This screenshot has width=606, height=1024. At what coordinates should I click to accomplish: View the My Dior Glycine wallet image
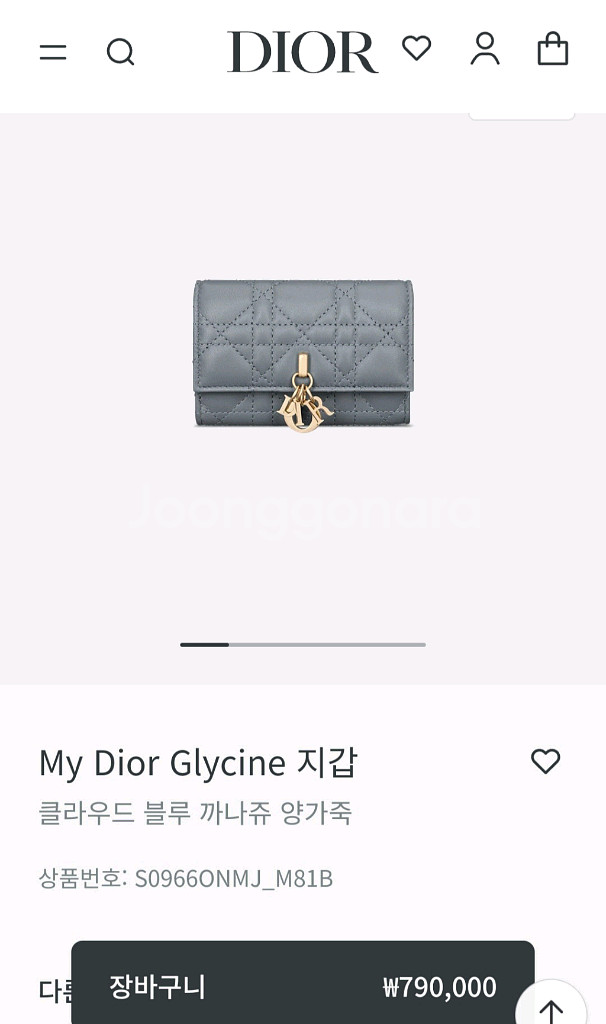pyautogui.click(x=303, y=355)
